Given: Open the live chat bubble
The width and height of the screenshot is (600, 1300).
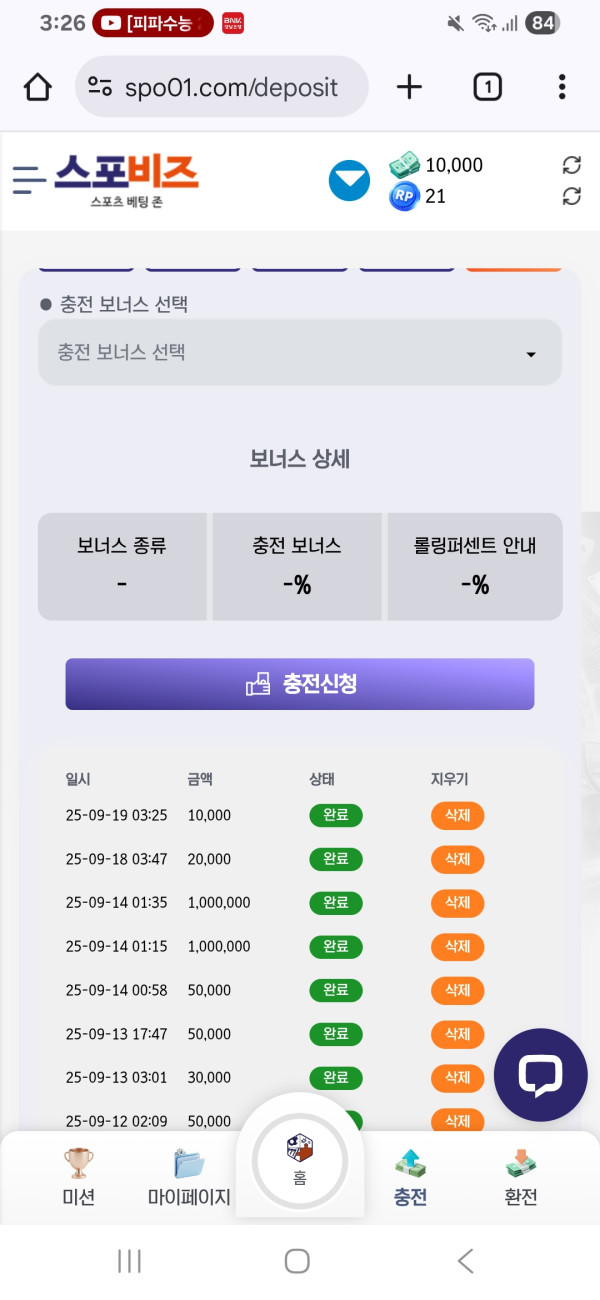Looking at the screenshot, I should coord(541,1075).
